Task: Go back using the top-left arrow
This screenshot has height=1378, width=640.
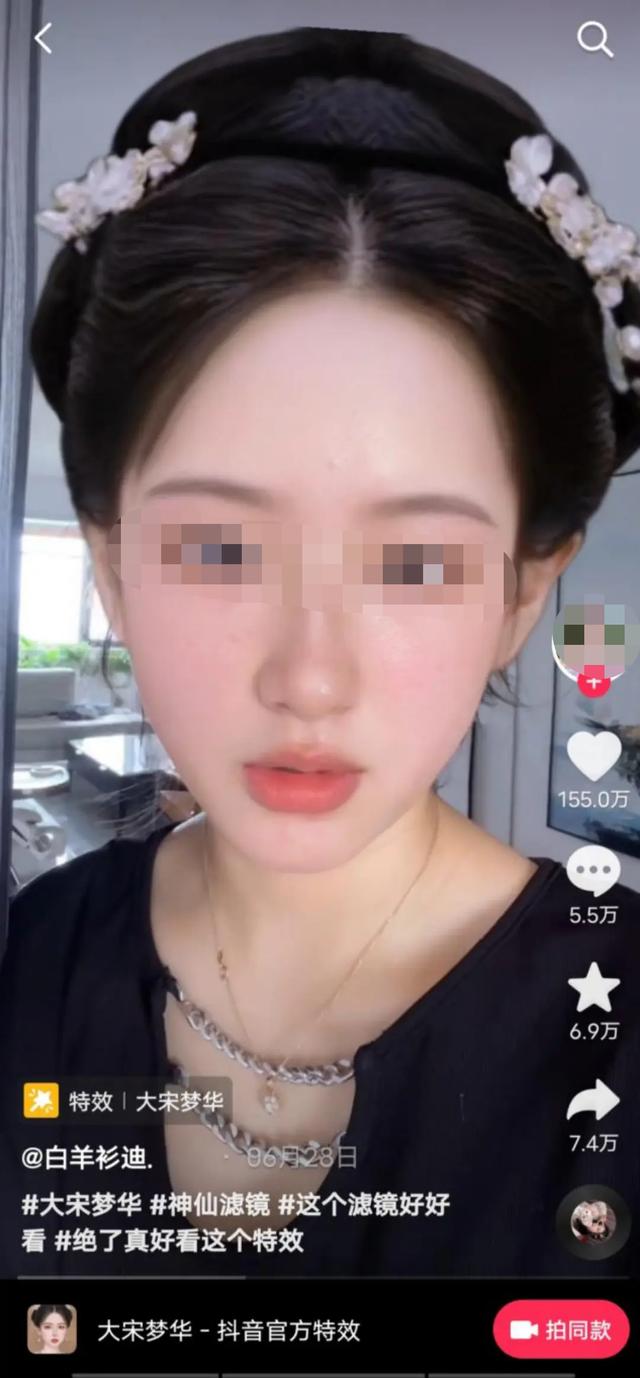Action: 42,39
